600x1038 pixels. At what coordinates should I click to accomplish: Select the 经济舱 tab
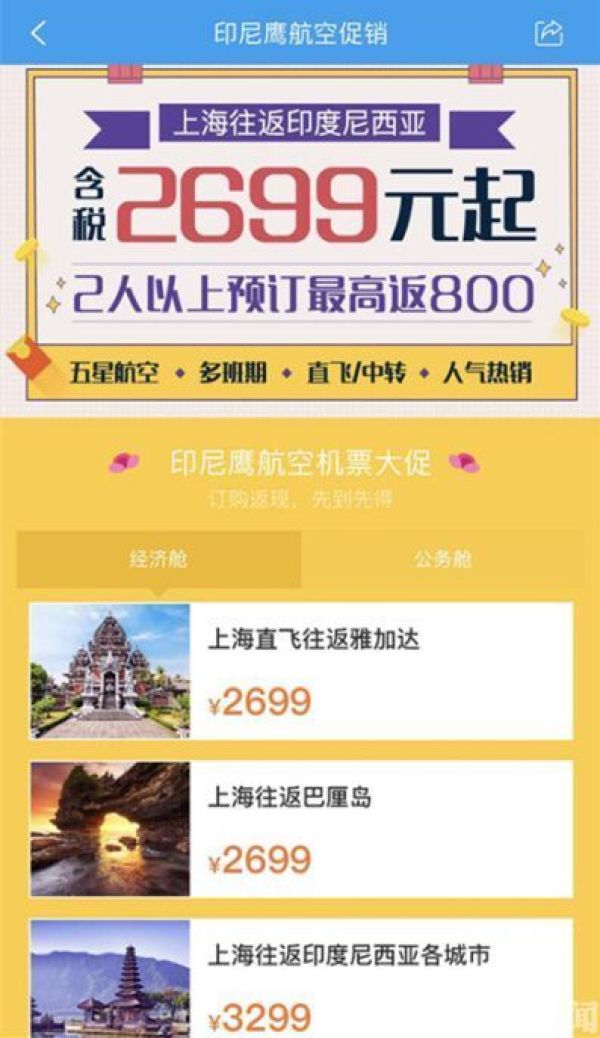pos(159,559)
